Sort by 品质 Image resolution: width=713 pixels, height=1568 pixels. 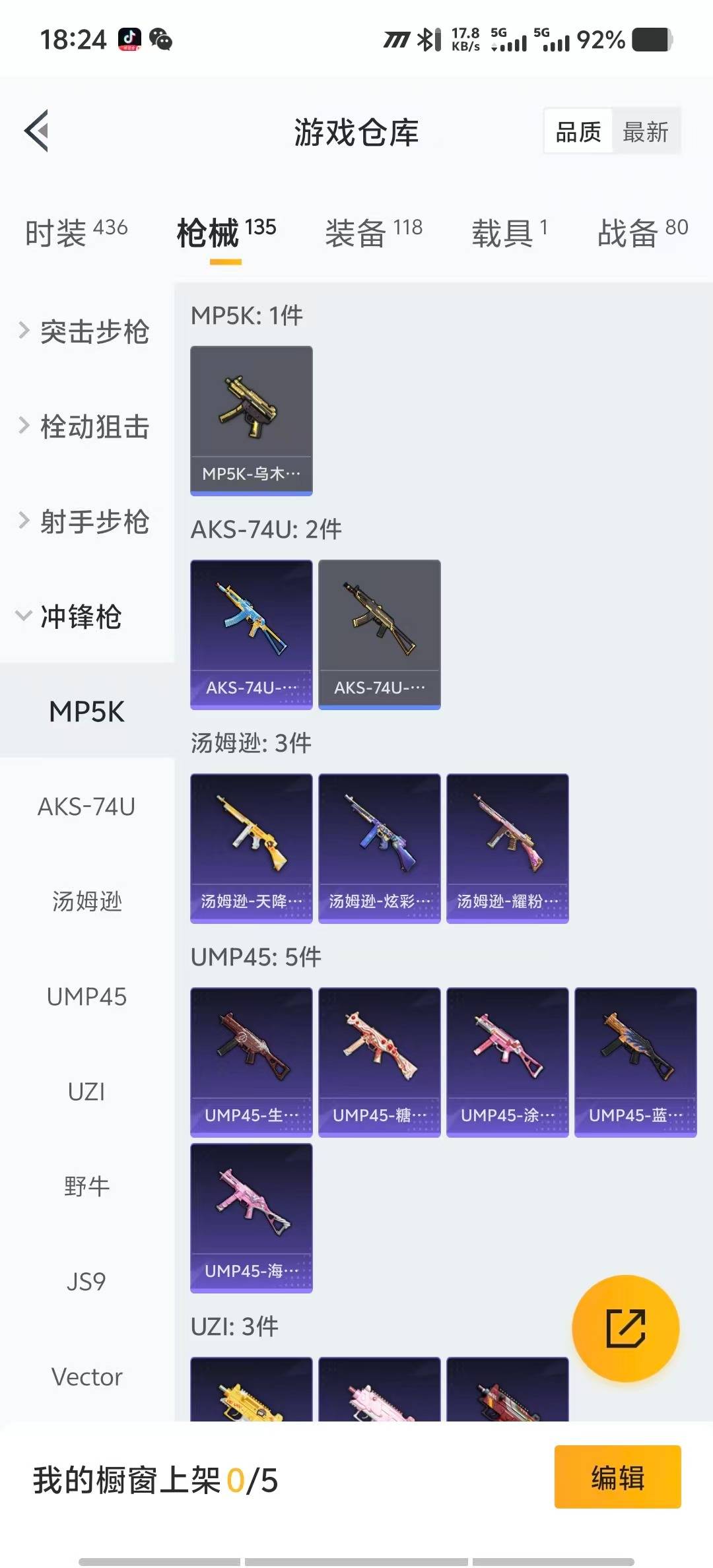pyautogui.click(x=578, y=132)
